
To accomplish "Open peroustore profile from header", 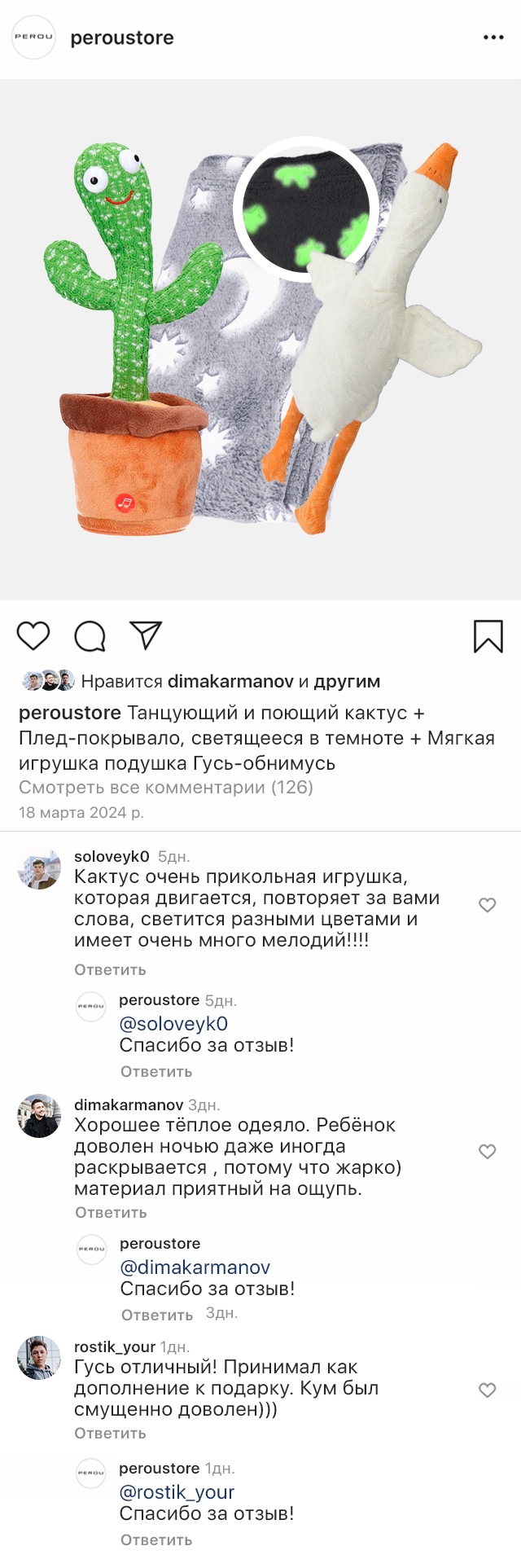I will tap(121, 37).
